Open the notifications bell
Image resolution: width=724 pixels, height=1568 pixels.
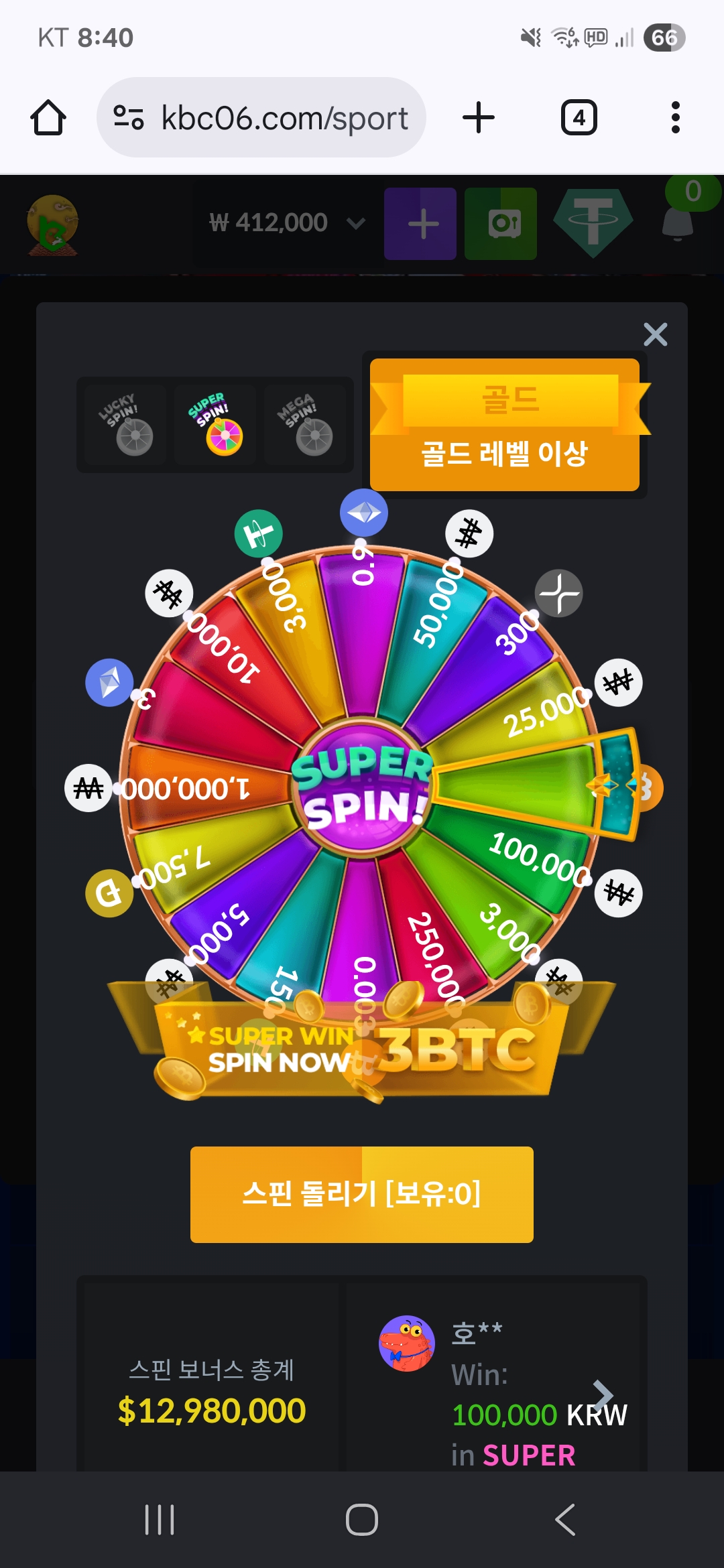(677, 222)
